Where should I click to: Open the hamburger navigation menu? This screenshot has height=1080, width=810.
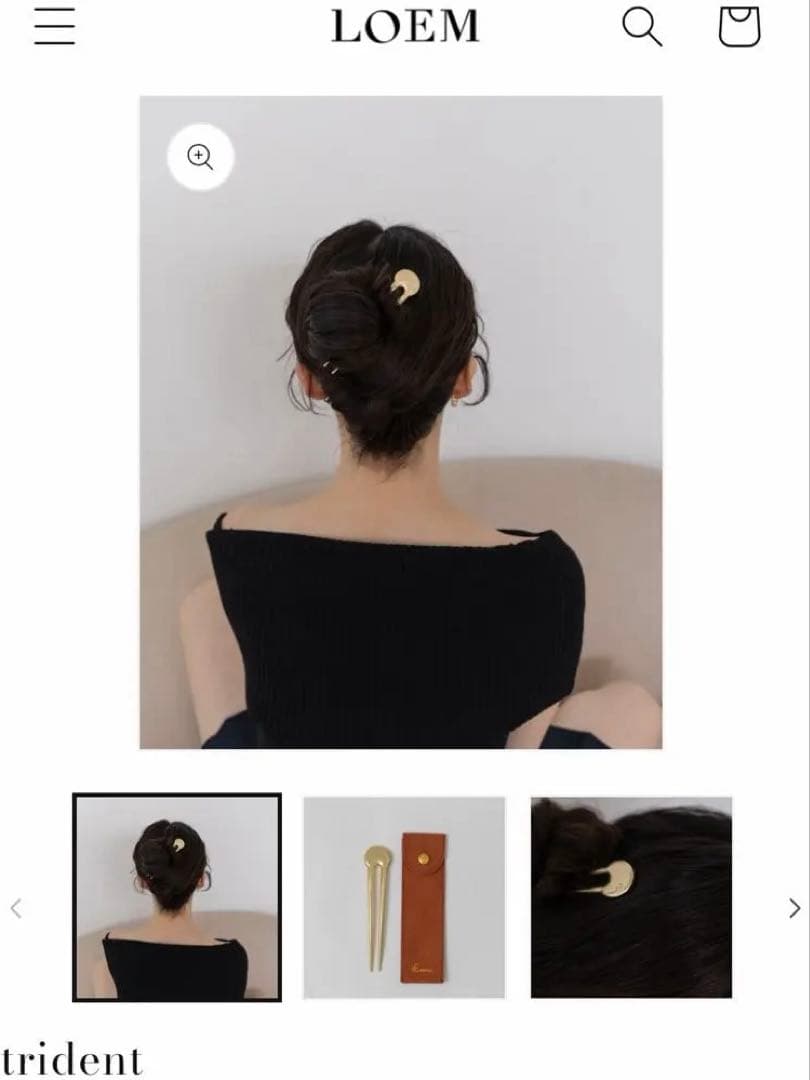(54, 26)
